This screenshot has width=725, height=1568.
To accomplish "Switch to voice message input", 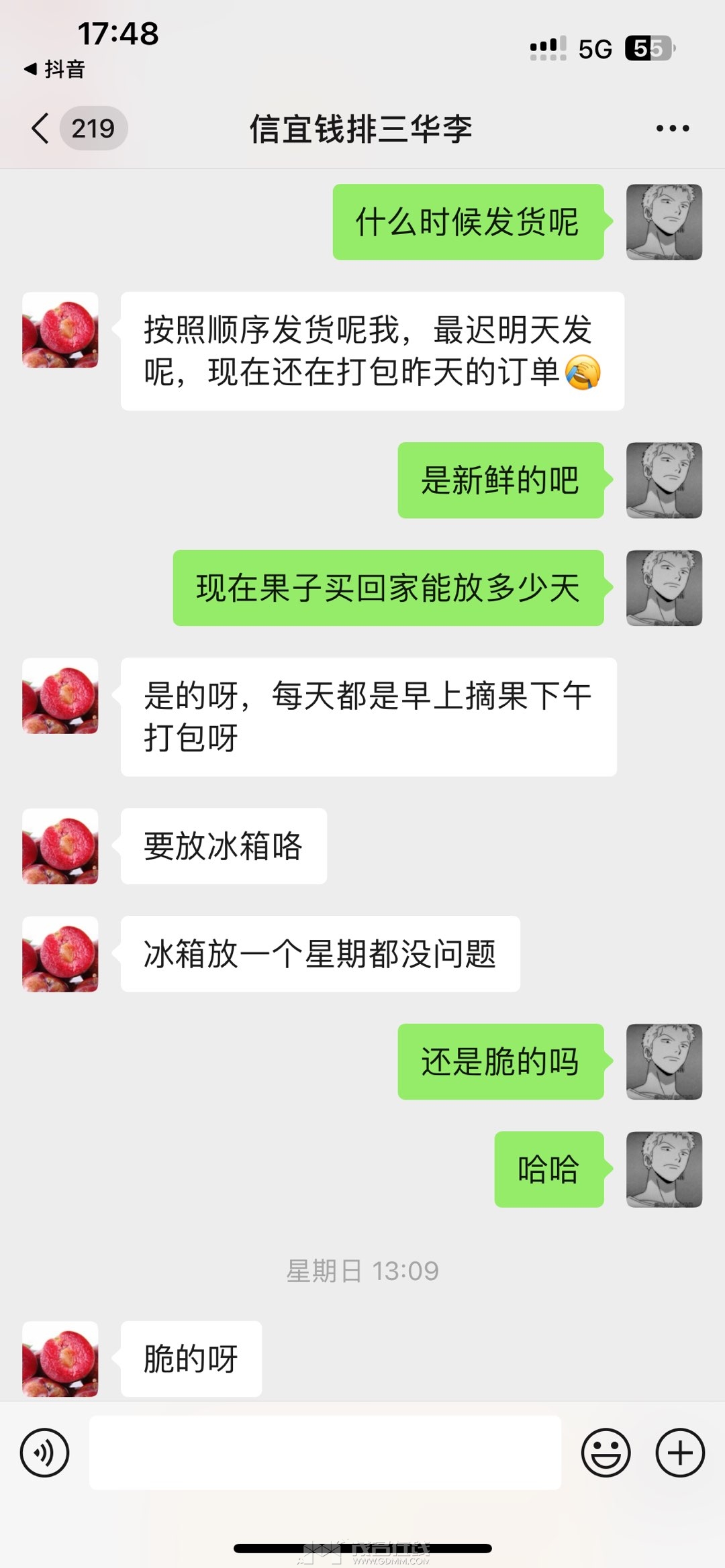I will 44,1453.
